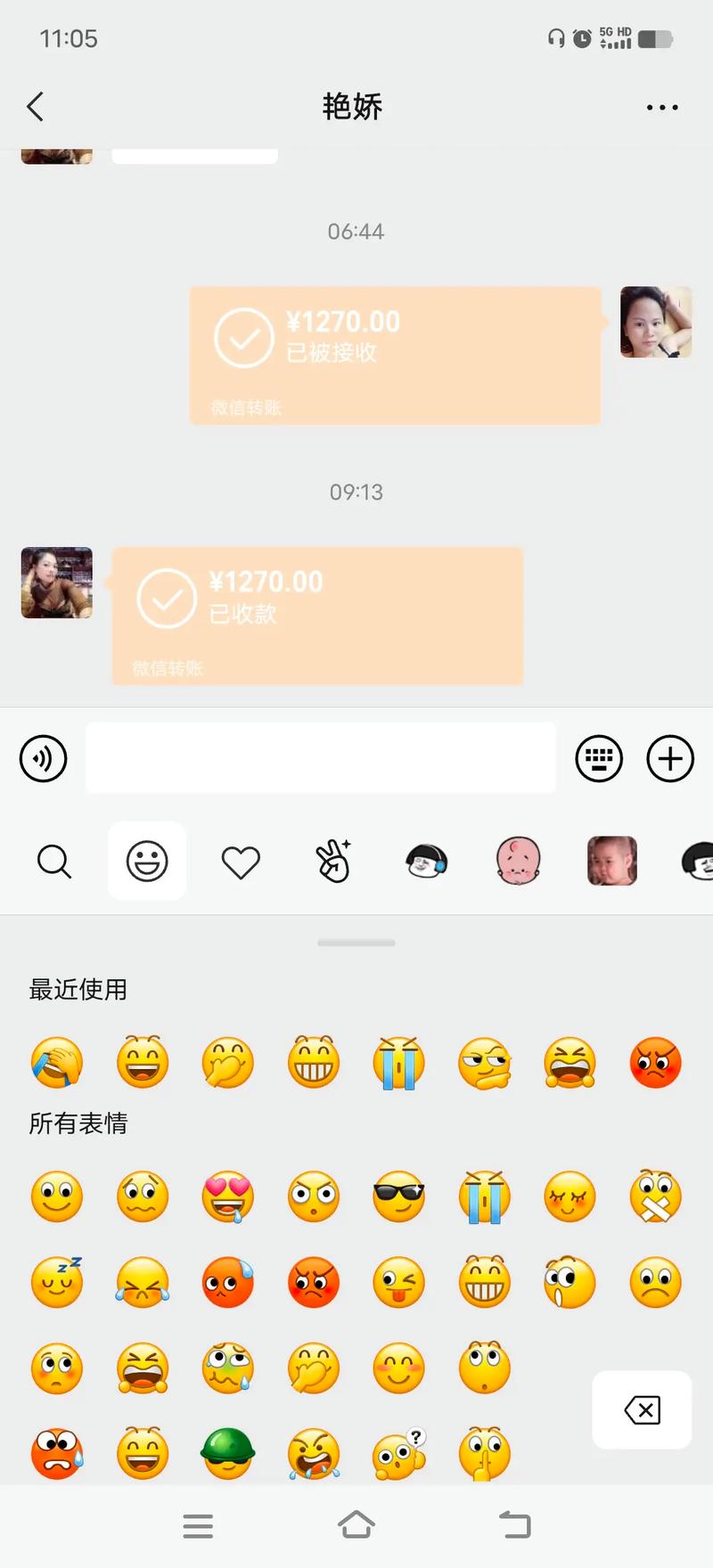This screenshot has width=713, height=1568.
Task: Open the ¥1270.00 已被接收 transfer card
Action: pos(395,355)
